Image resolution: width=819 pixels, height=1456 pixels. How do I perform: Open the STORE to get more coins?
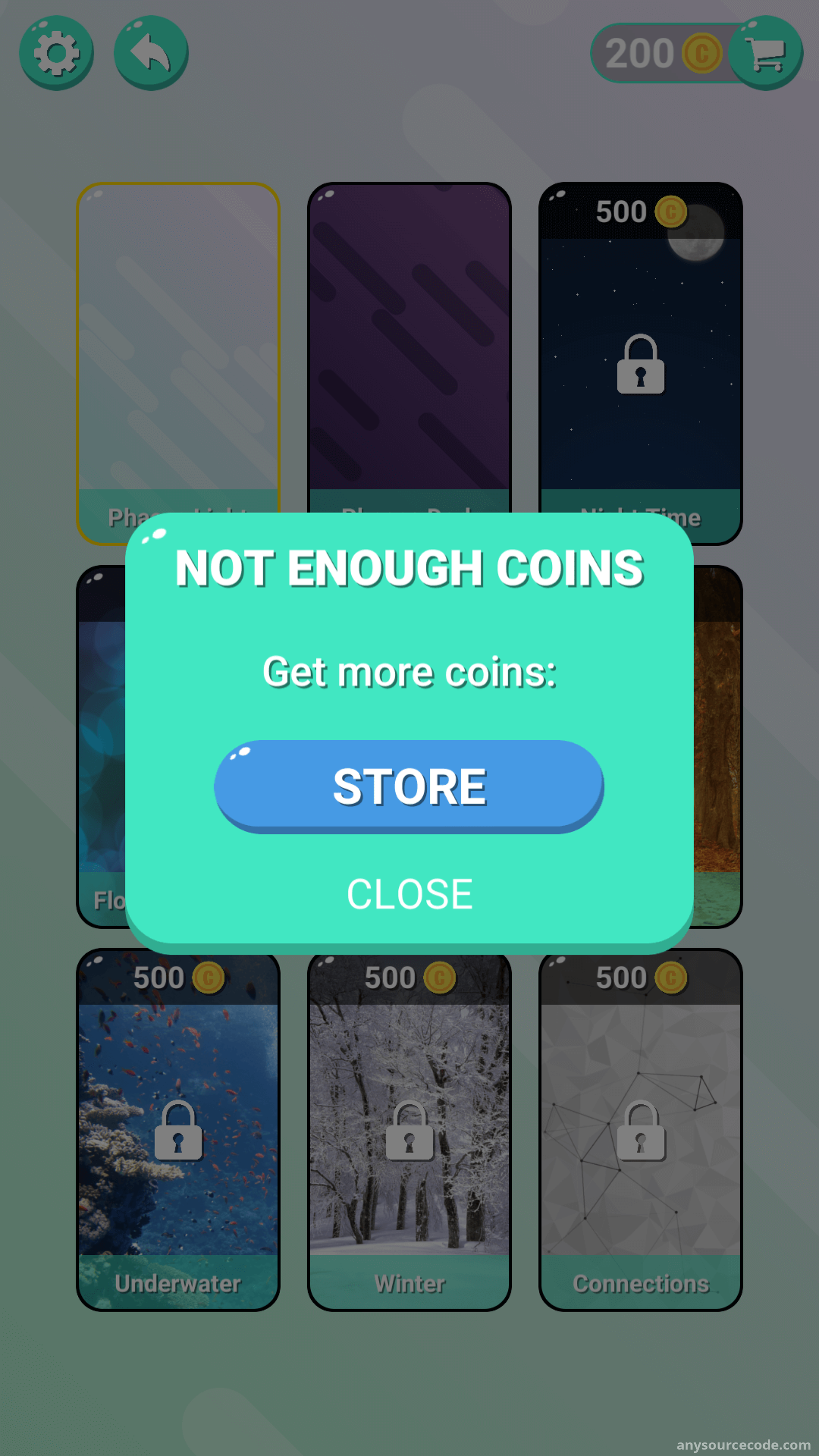[408, 786]
